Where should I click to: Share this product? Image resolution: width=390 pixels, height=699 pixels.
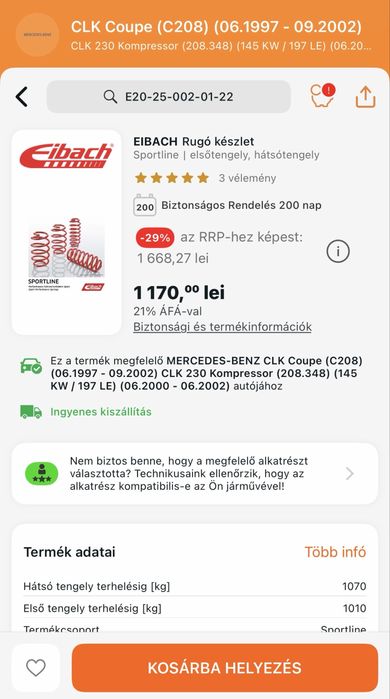(365, 97)
